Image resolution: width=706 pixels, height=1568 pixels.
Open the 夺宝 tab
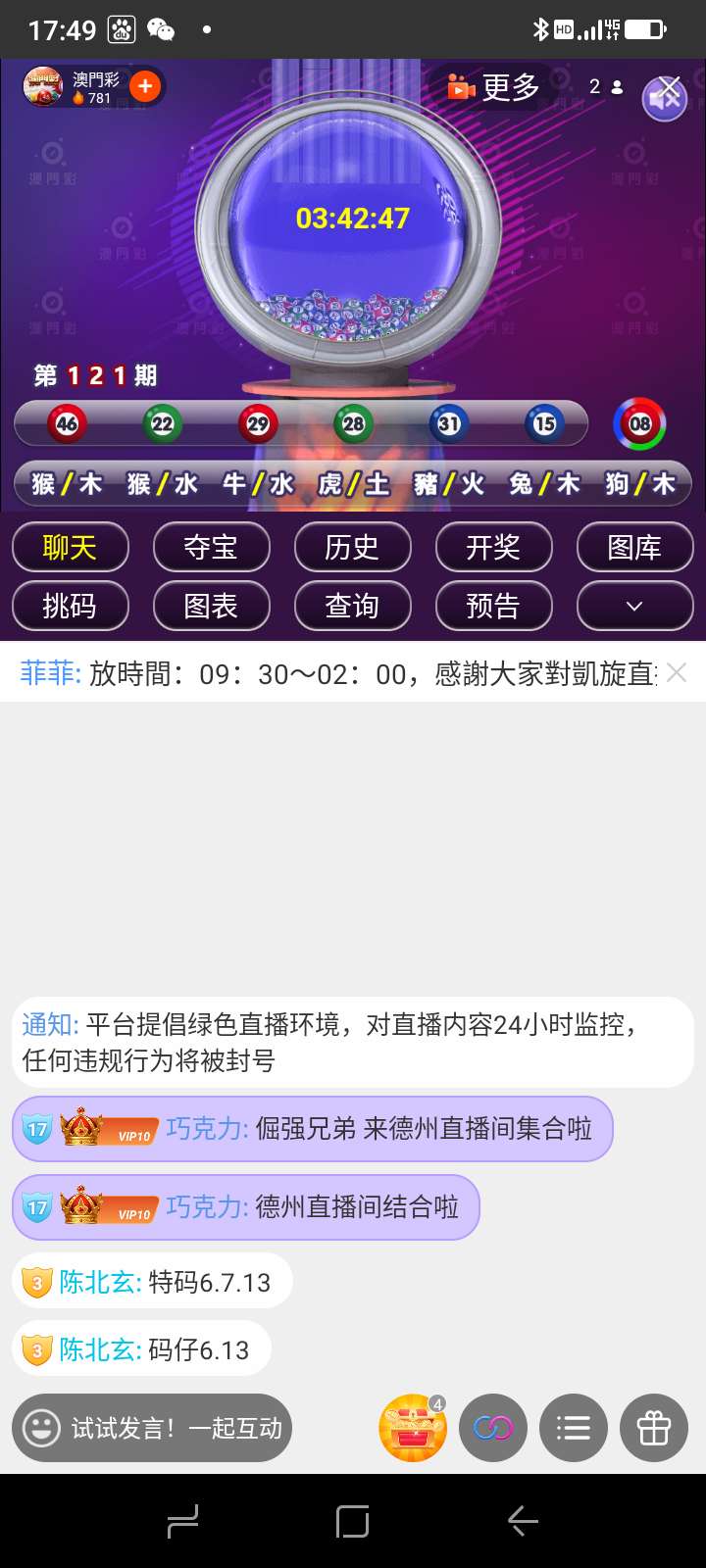[211, 547]
